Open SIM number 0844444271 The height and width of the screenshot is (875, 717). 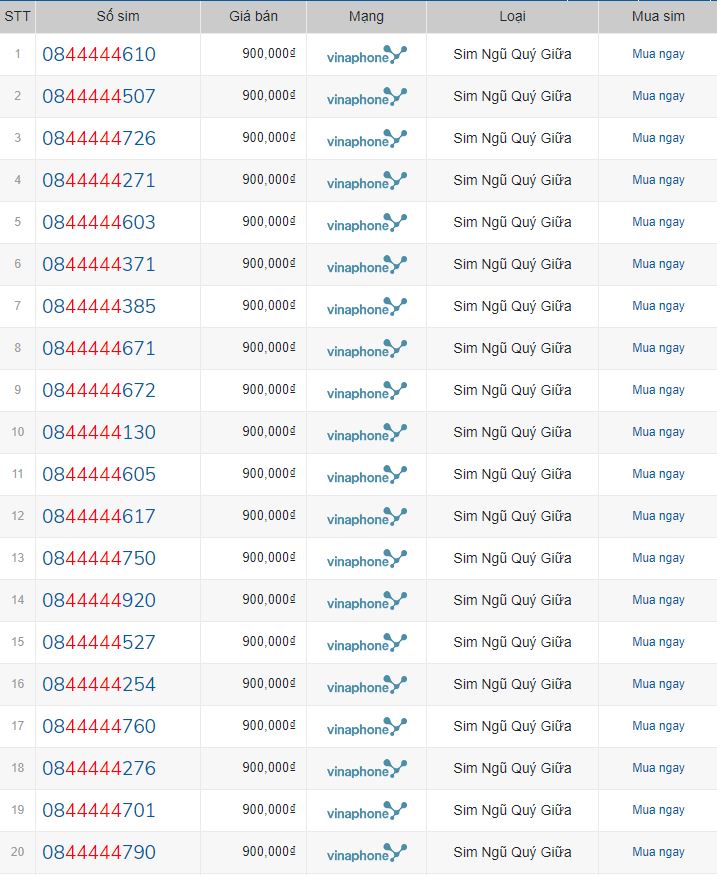(99, 180)
